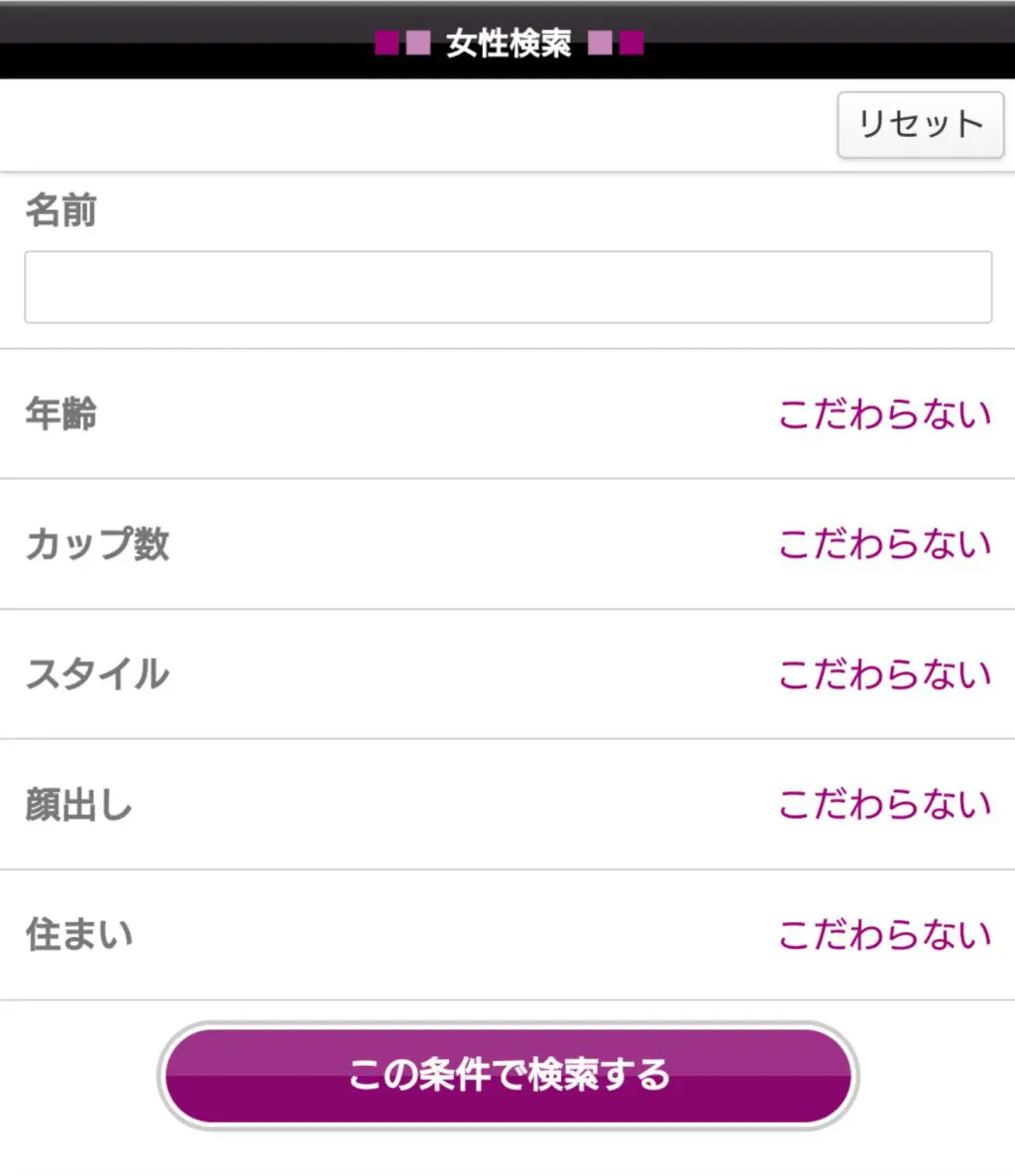The height and width of the screenshot is (1176, 1015).
Task: Select a 顔出し preference
Action: [x=884, y=804]
